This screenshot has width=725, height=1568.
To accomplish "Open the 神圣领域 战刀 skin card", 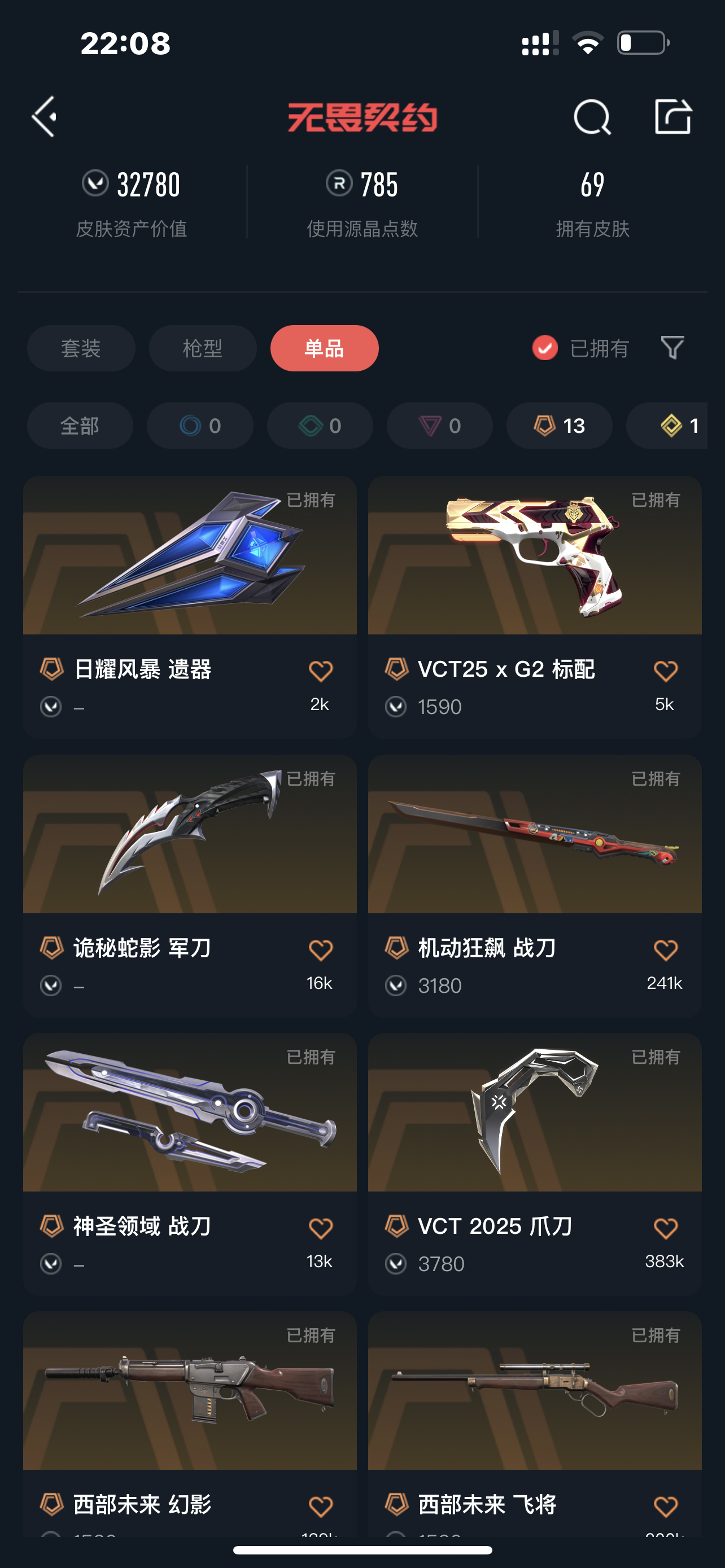I will click(190, 1164).
